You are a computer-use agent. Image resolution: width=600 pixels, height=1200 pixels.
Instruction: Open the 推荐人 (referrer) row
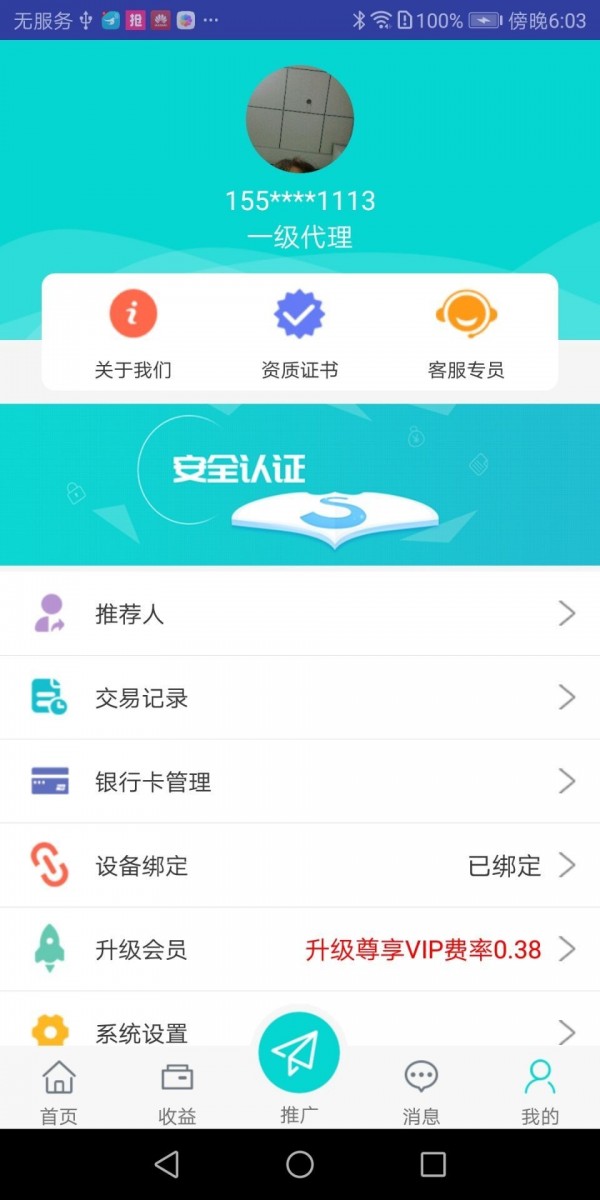point(300,614)
